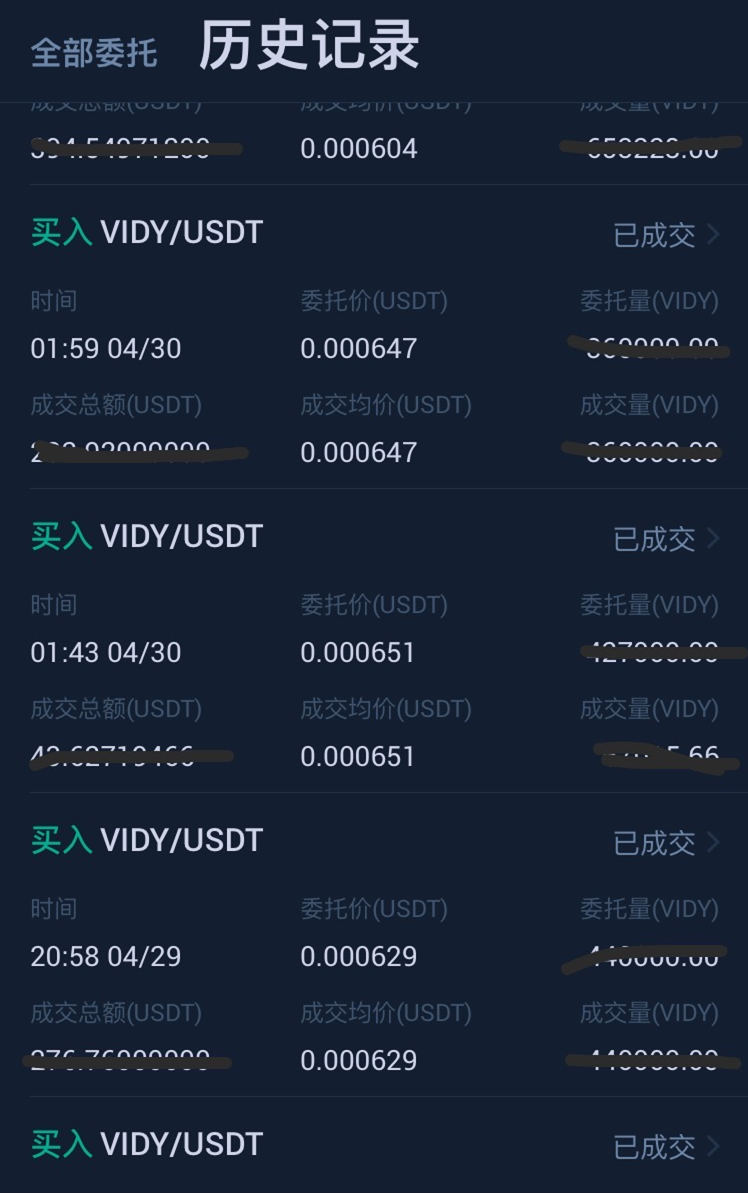748x1193 pixels.
Task: Select the second 买入 VIDY/USDT entry
Action: tap(146, 536)
